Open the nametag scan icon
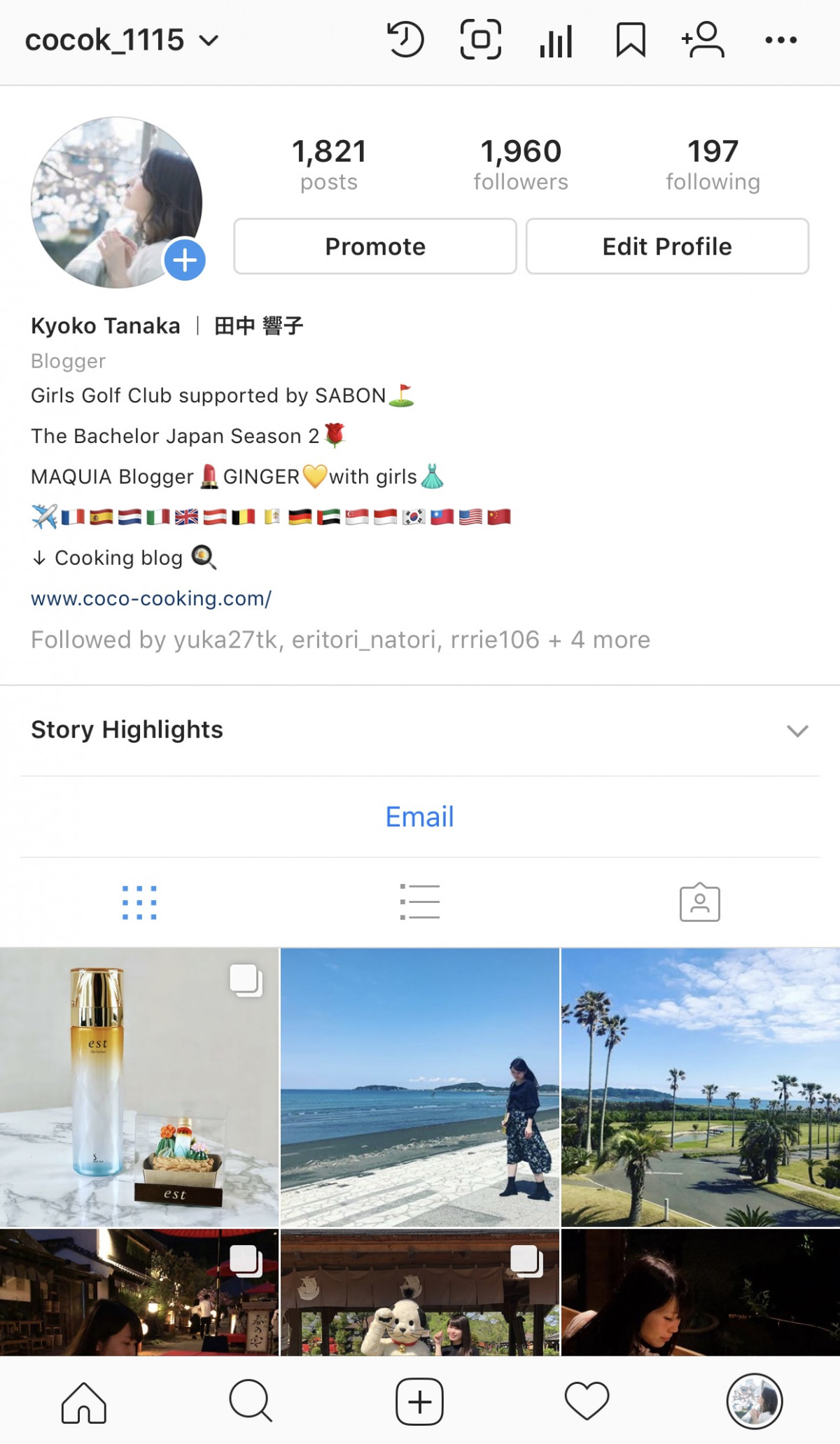 (481, 40)
